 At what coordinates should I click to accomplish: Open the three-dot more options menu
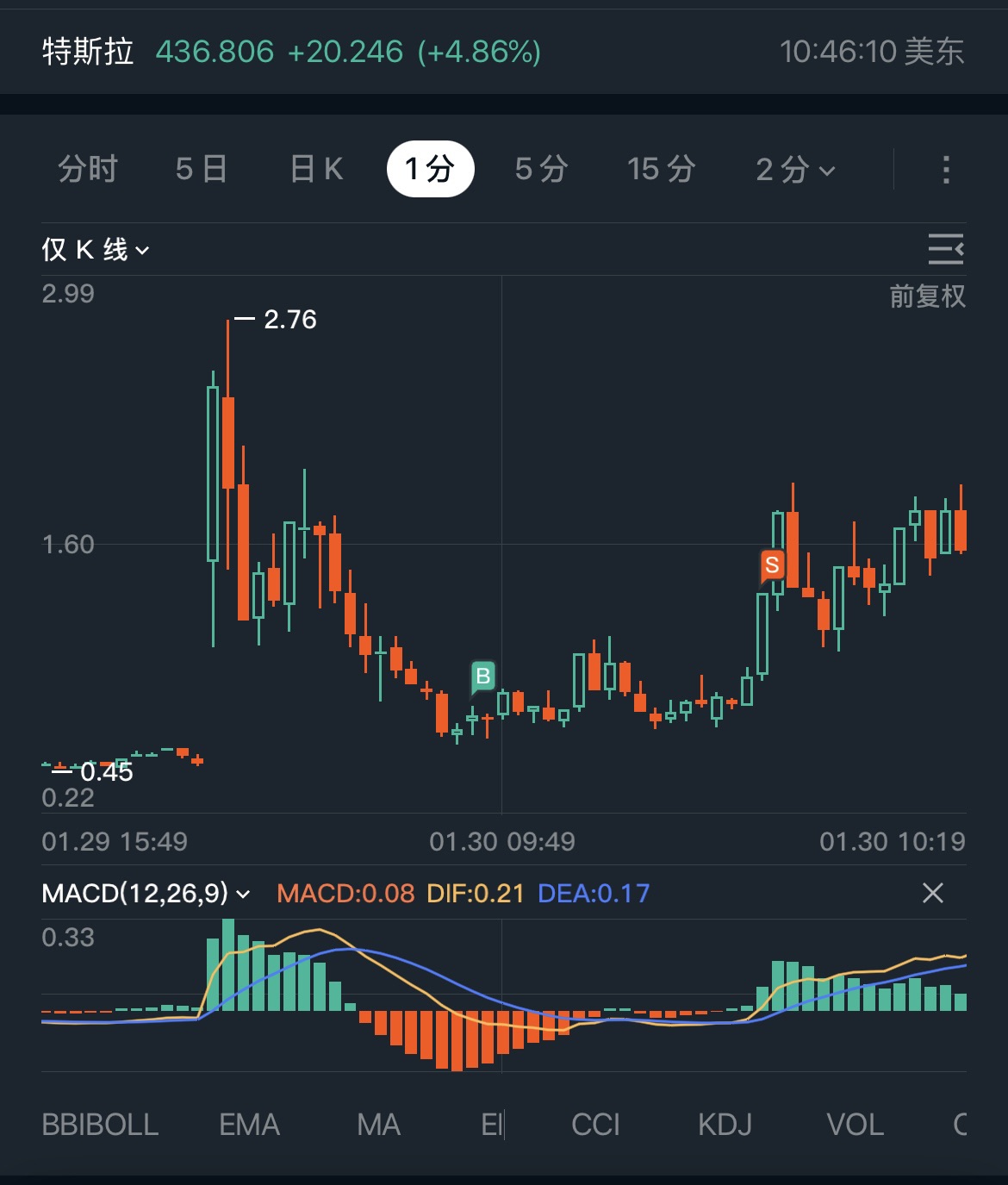946,170
